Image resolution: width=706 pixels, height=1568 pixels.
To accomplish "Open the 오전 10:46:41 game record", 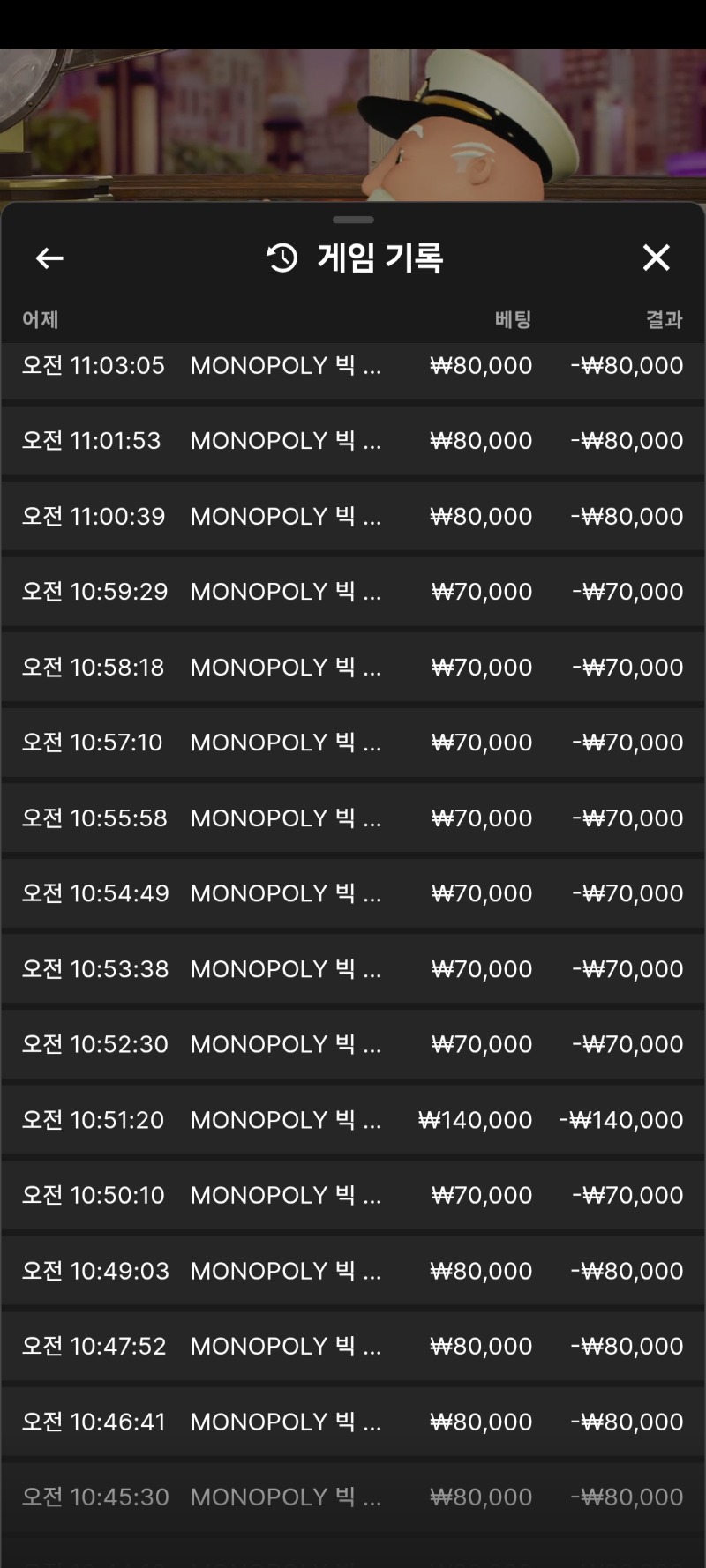I will [353, 1422].
